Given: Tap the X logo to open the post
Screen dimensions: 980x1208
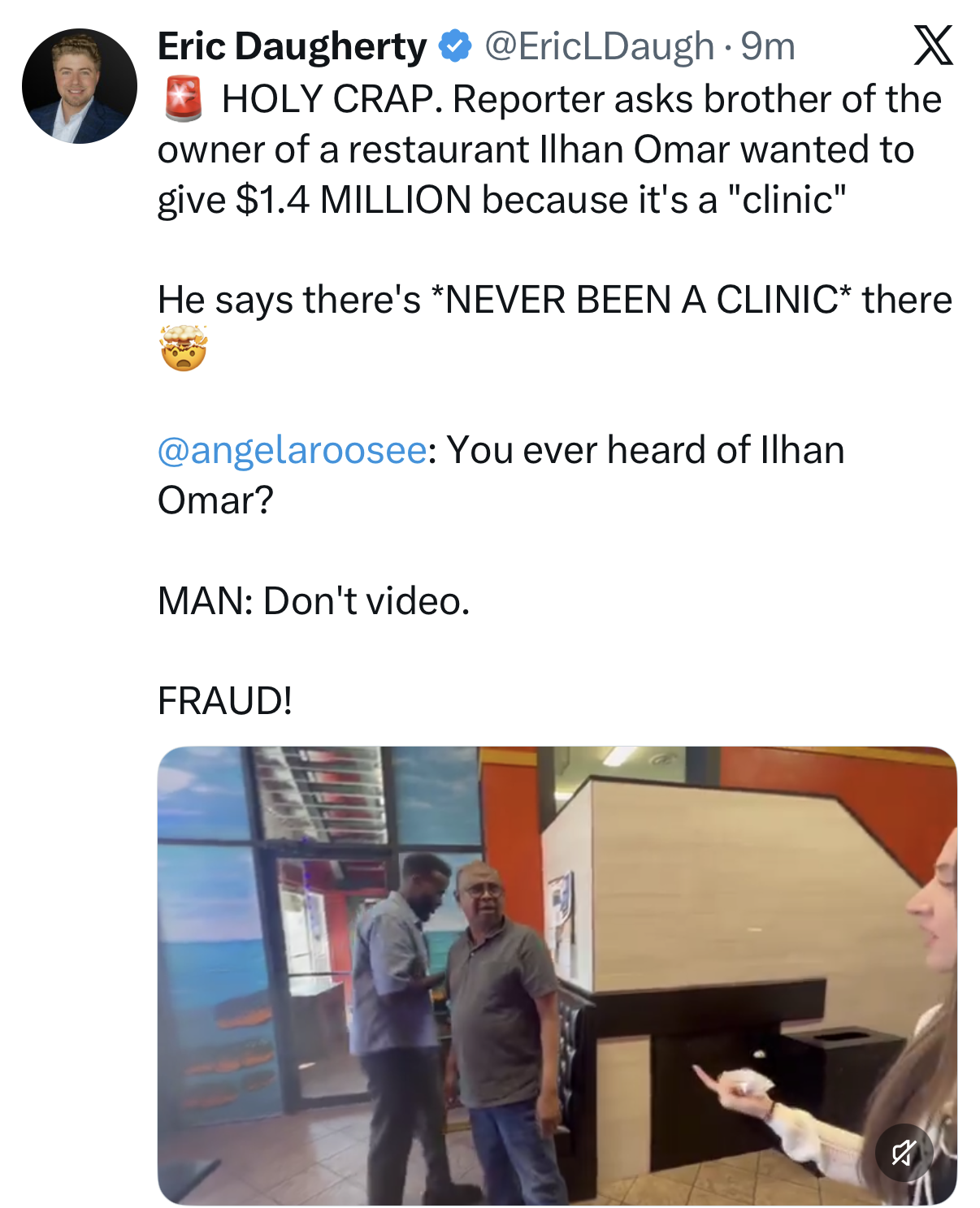Looking at the screenshot, I should (x=933, y=45).
